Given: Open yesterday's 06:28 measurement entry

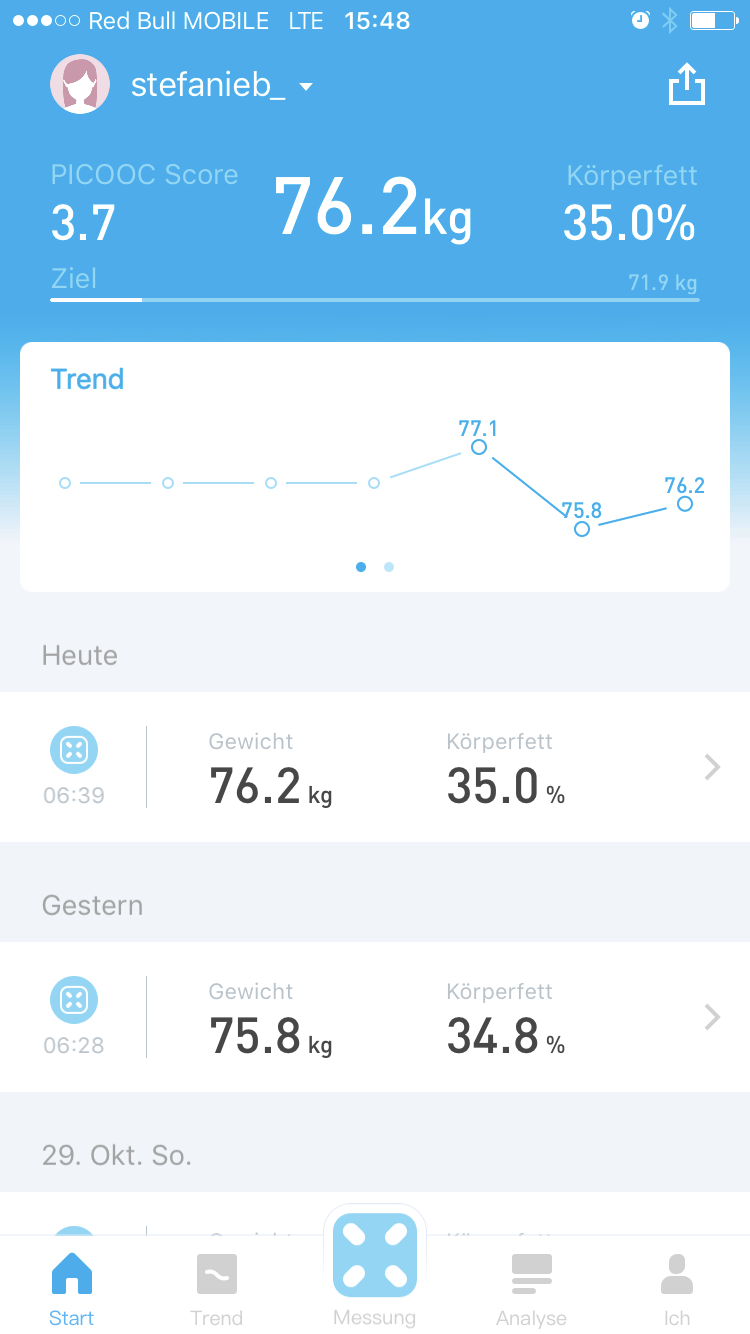Looking at the screenshot, I should pos(375,1017).
